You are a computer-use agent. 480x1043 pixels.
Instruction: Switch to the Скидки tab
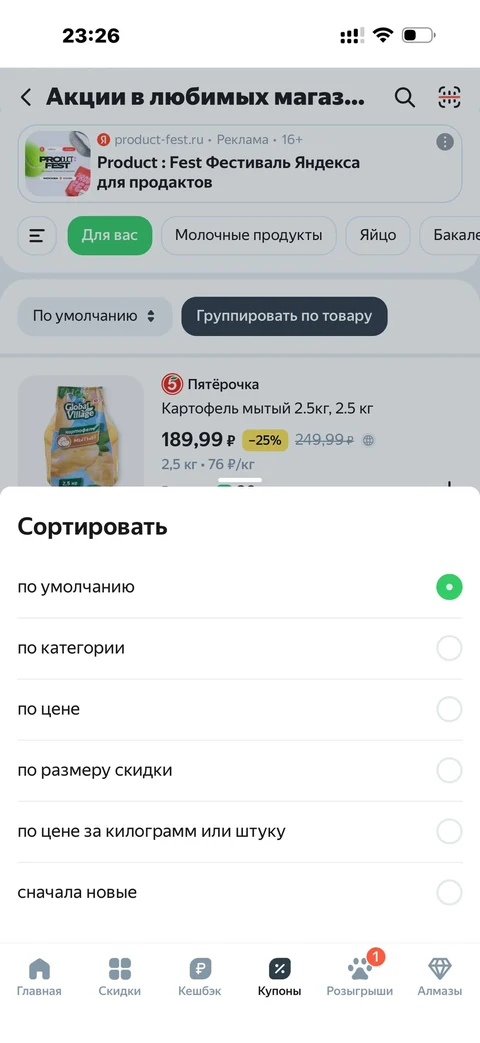tap(120, 976)
